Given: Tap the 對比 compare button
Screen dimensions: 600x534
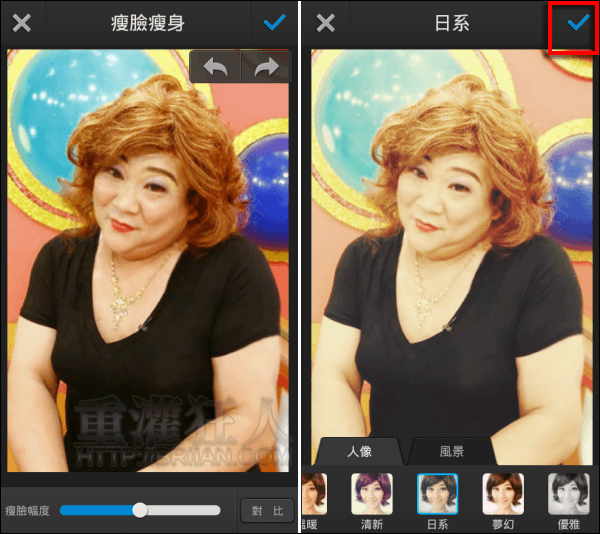Looking at the screenshot, I should click(266, 510).
